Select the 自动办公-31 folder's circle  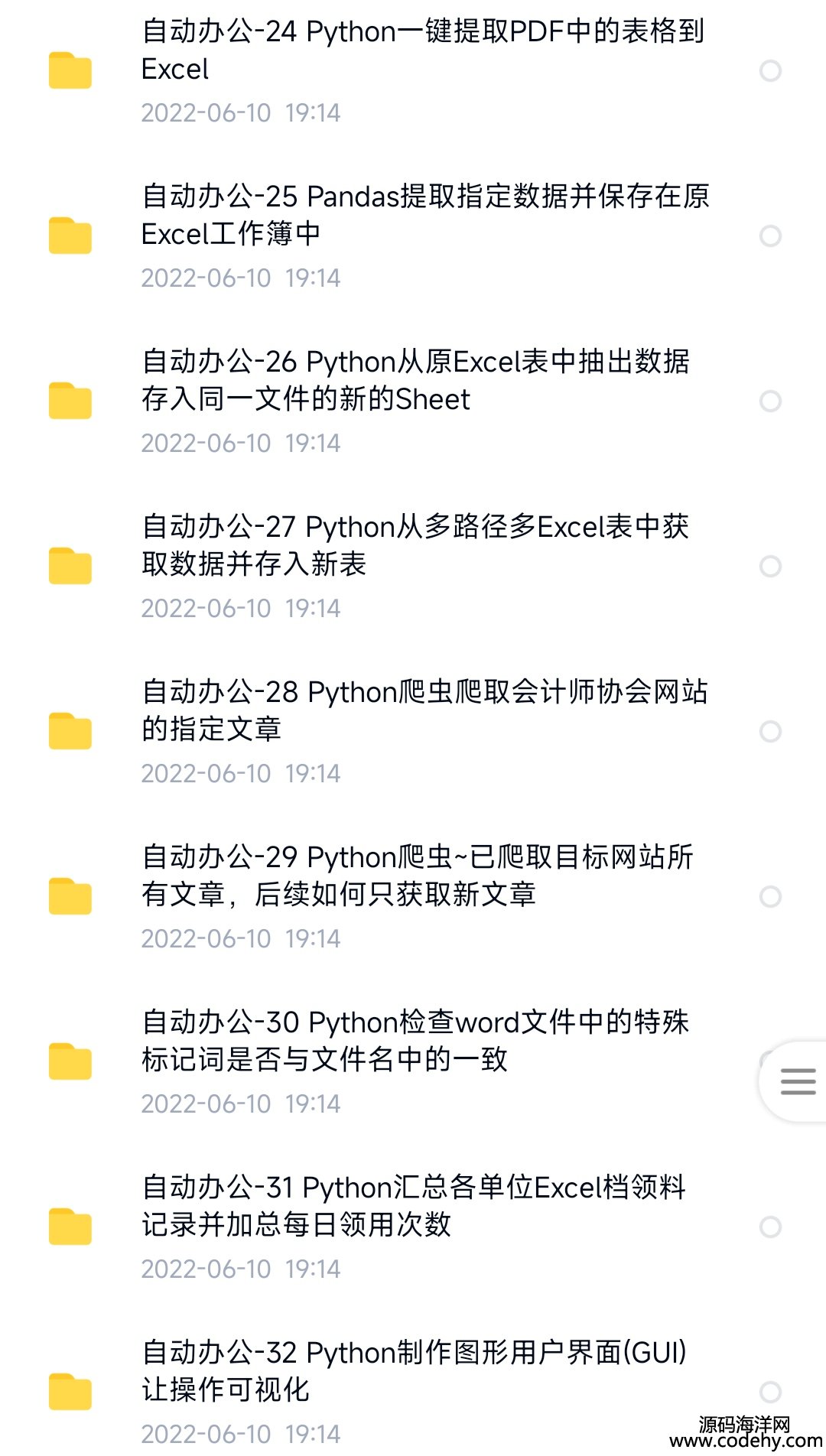tap(770, 1227)
